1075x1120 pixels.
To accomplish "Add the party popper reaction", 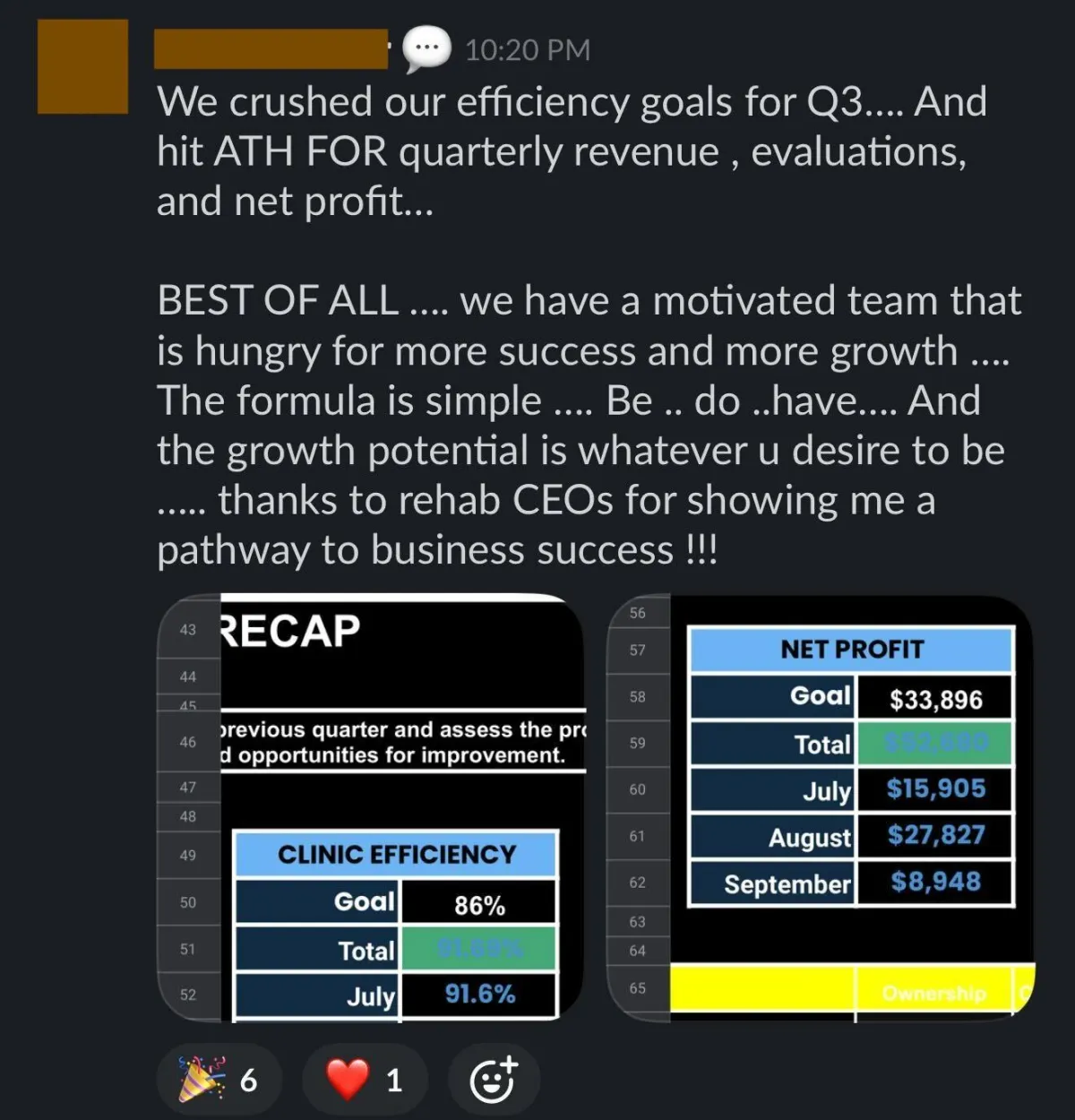I will 219,1079.
